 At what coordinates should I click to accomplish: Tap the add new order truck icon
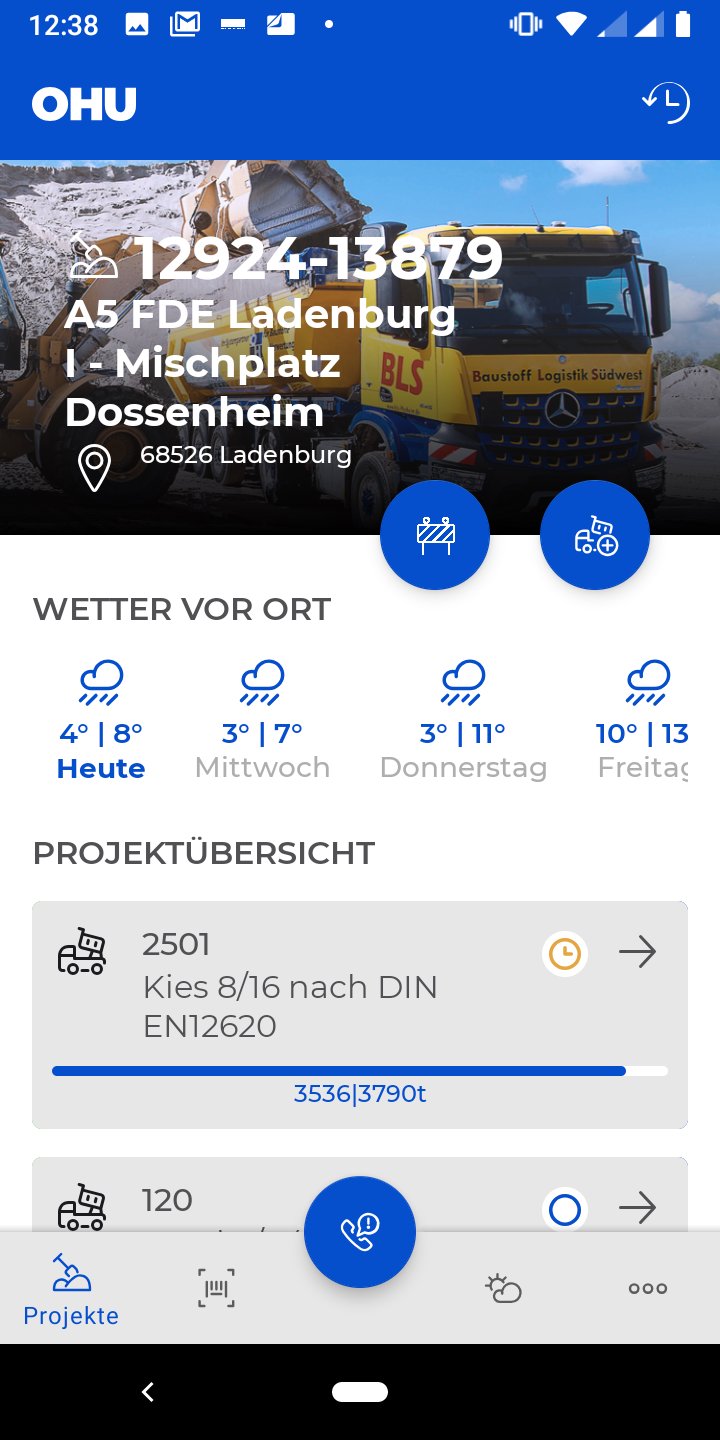(x=595, y=534)
